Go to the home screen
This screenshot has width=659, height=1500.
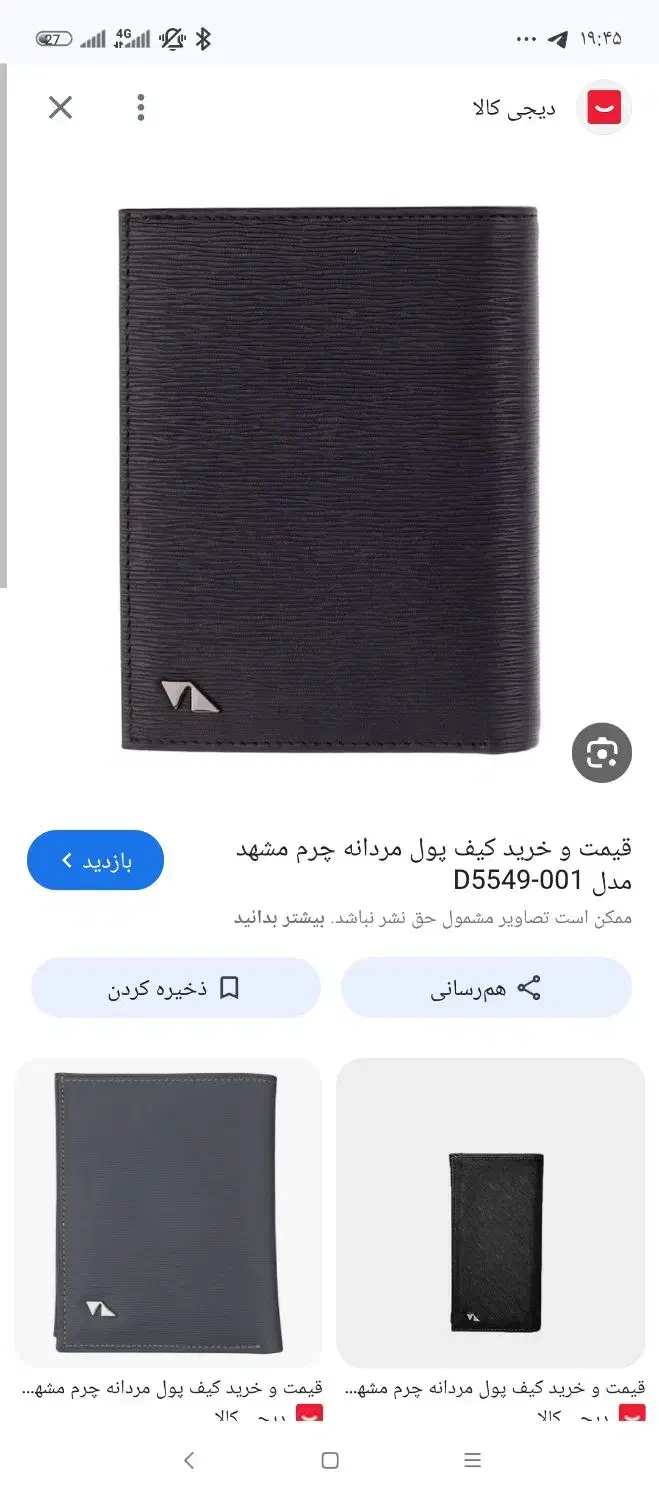(x=330, y=1461)
